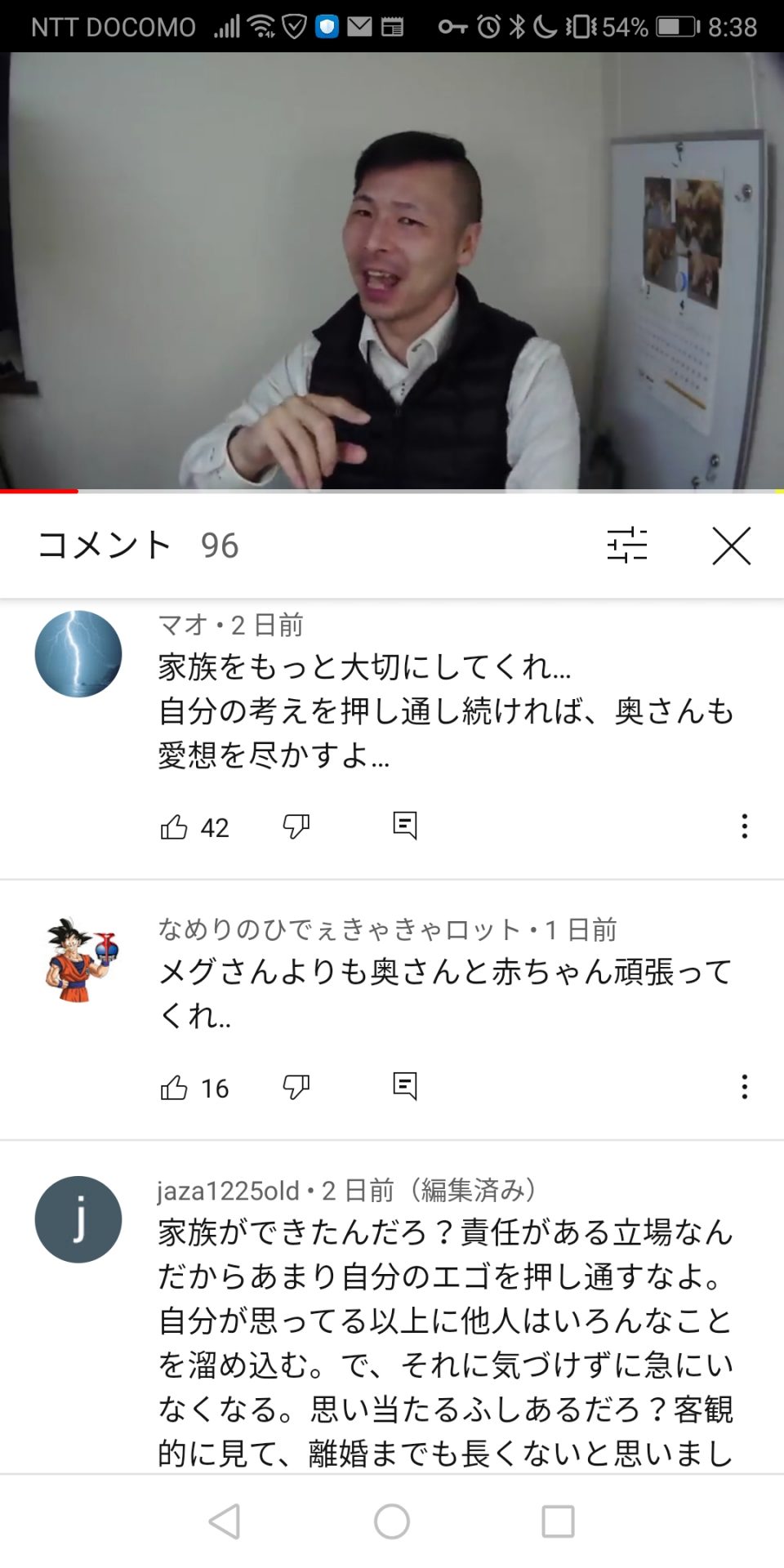Tap the video player to show controls
Screen dimensions: 784x1568
(x=392, y=271)
